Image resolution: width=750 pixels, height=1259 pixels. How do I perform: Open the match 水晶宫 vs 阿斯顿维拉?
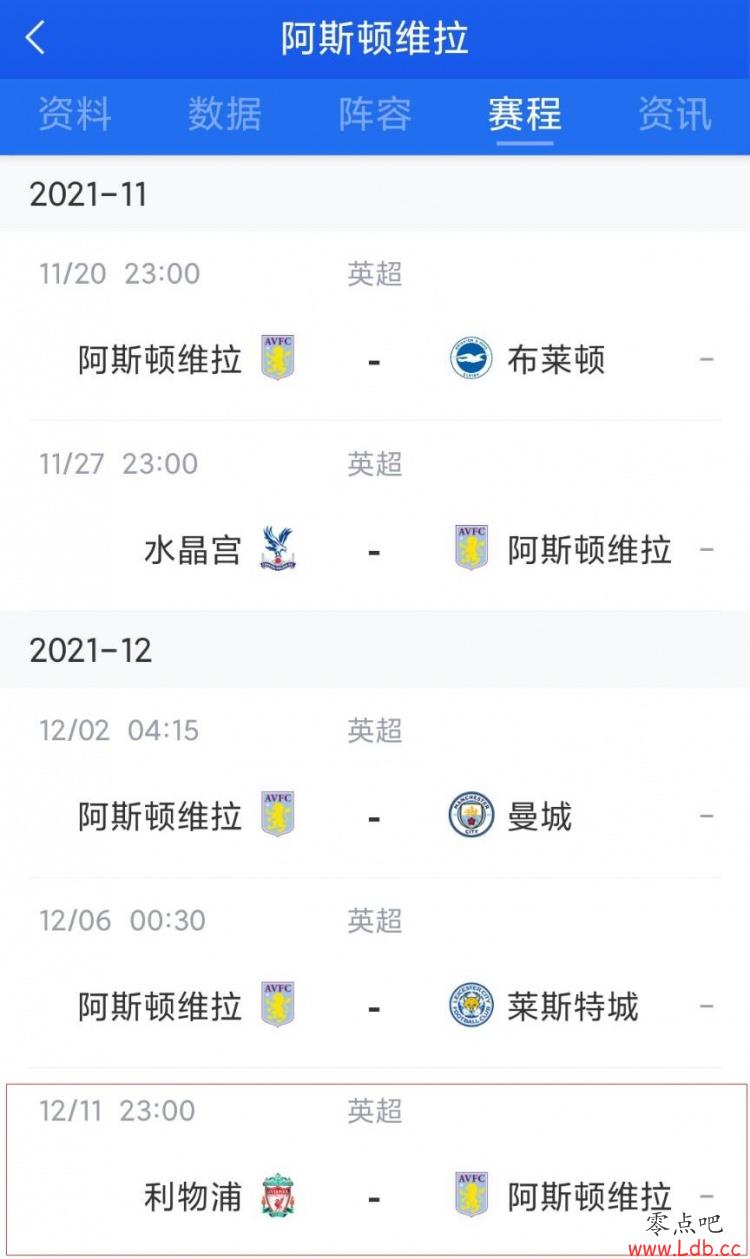click(x=375, y=516)
